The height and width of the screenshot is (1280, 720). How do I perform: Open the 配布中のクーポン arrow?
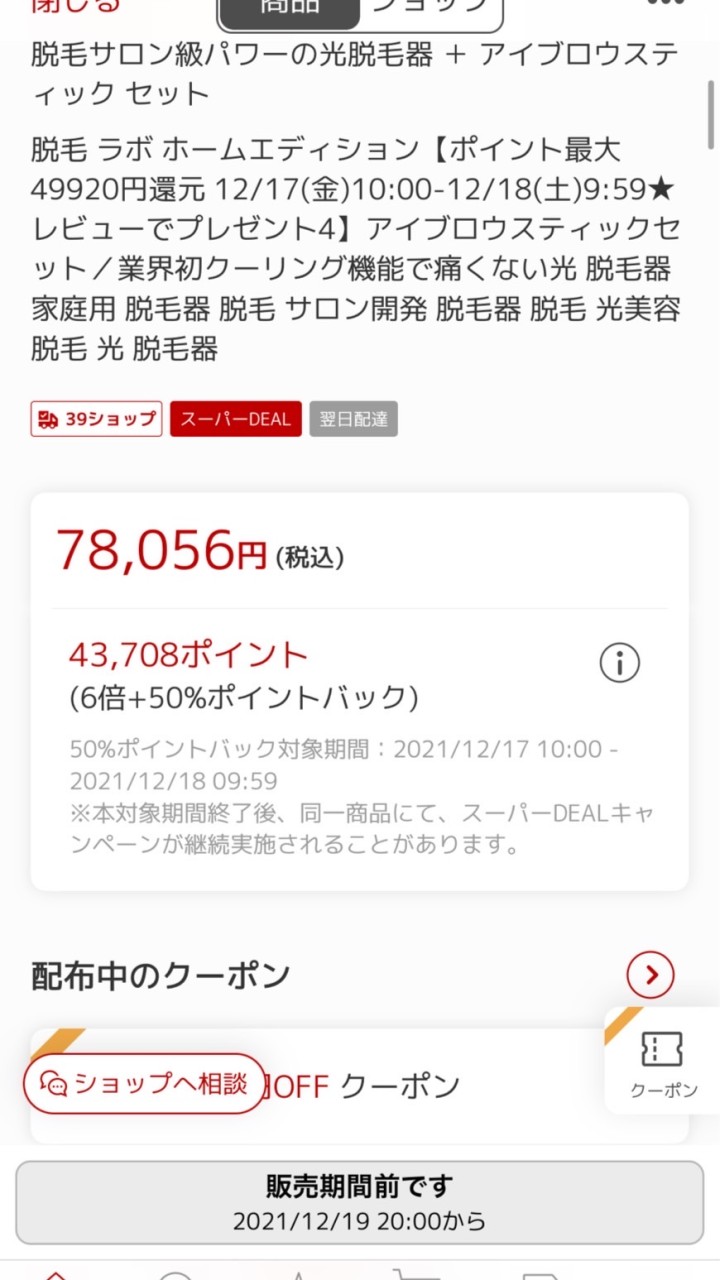[x=650, y=974]
